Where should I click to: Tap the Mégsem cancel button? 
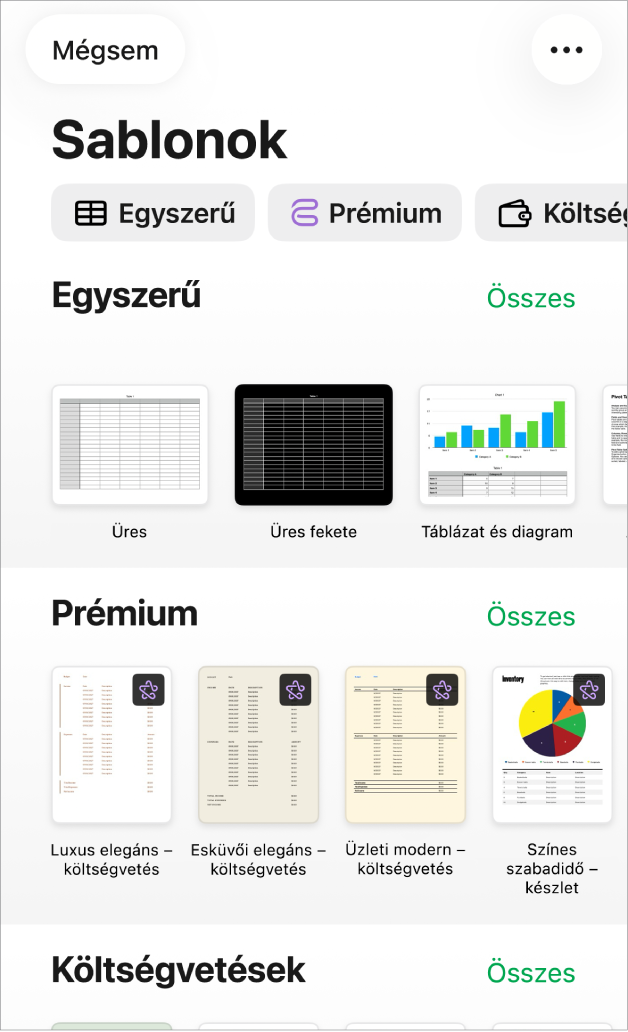click(x=105, y=50)
